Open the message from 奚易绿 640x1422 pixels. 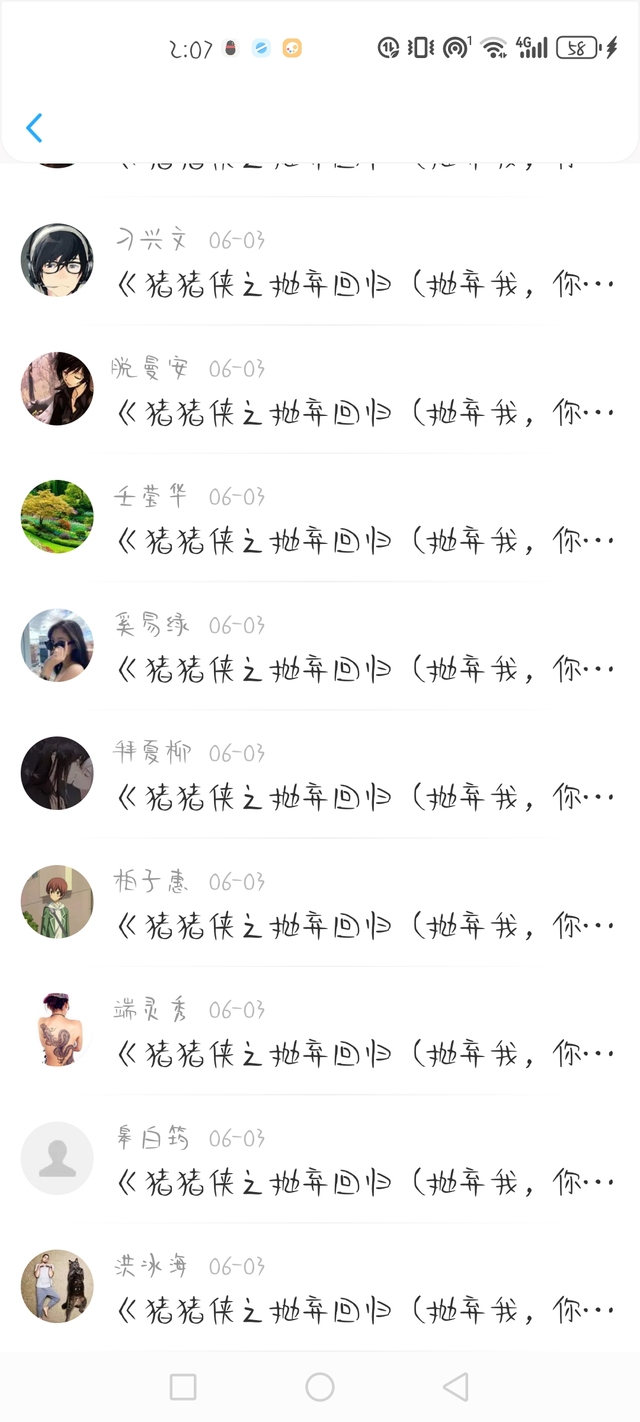[x=364, y=668]
